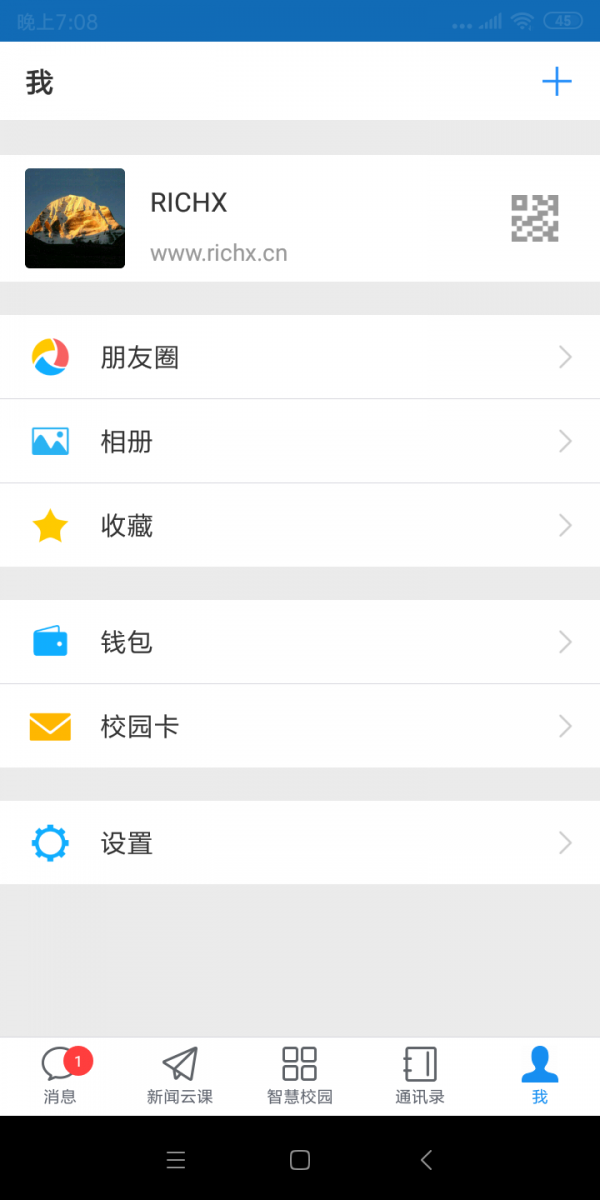Open the 相册 album
The height and width of the screenshot is (1200, 600).
tap(300, 441)
